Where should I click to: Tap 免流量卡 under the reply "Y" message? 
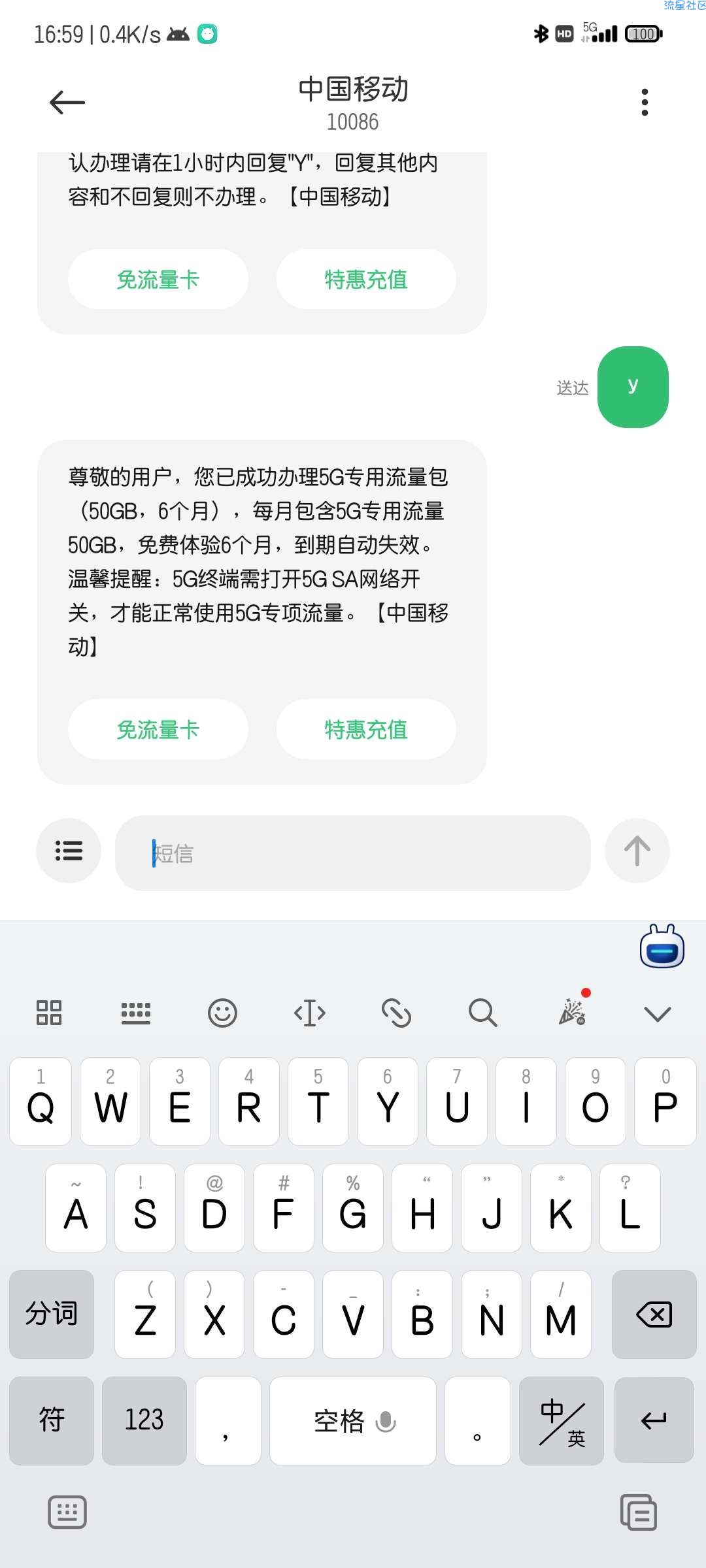pos(158,279)
